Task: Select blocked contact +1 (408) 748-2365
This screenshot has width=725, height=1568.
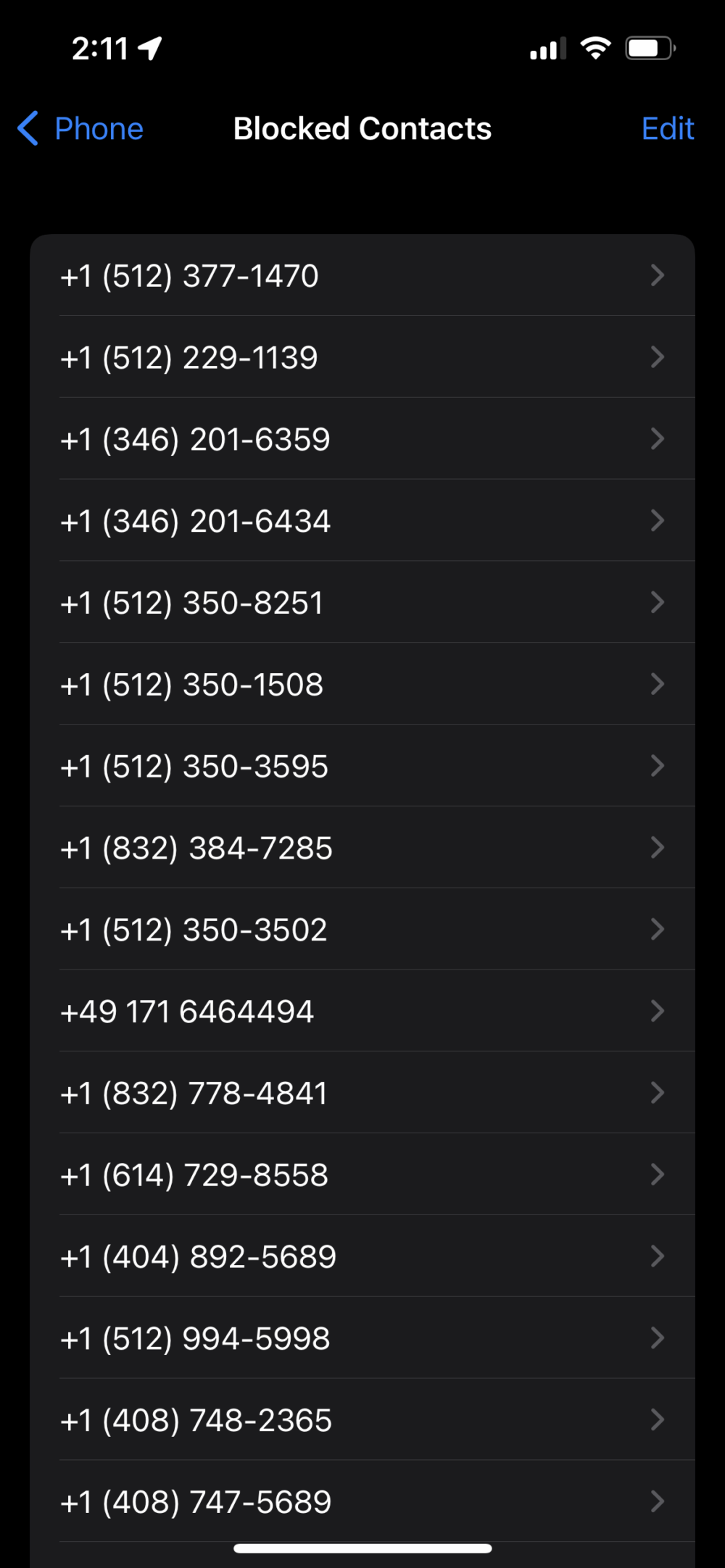Action: [x=362, y=1420]
